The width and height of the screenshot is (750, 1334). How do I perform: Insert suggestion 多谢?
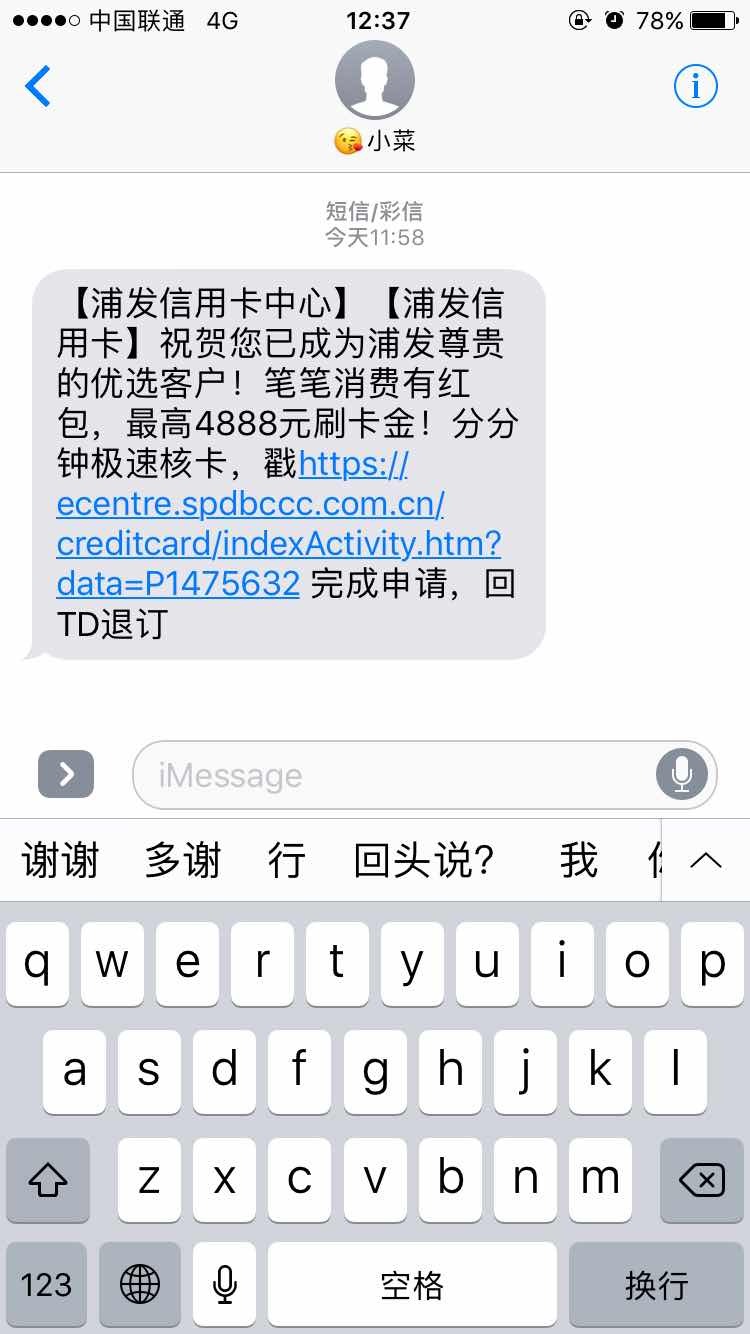183,860
